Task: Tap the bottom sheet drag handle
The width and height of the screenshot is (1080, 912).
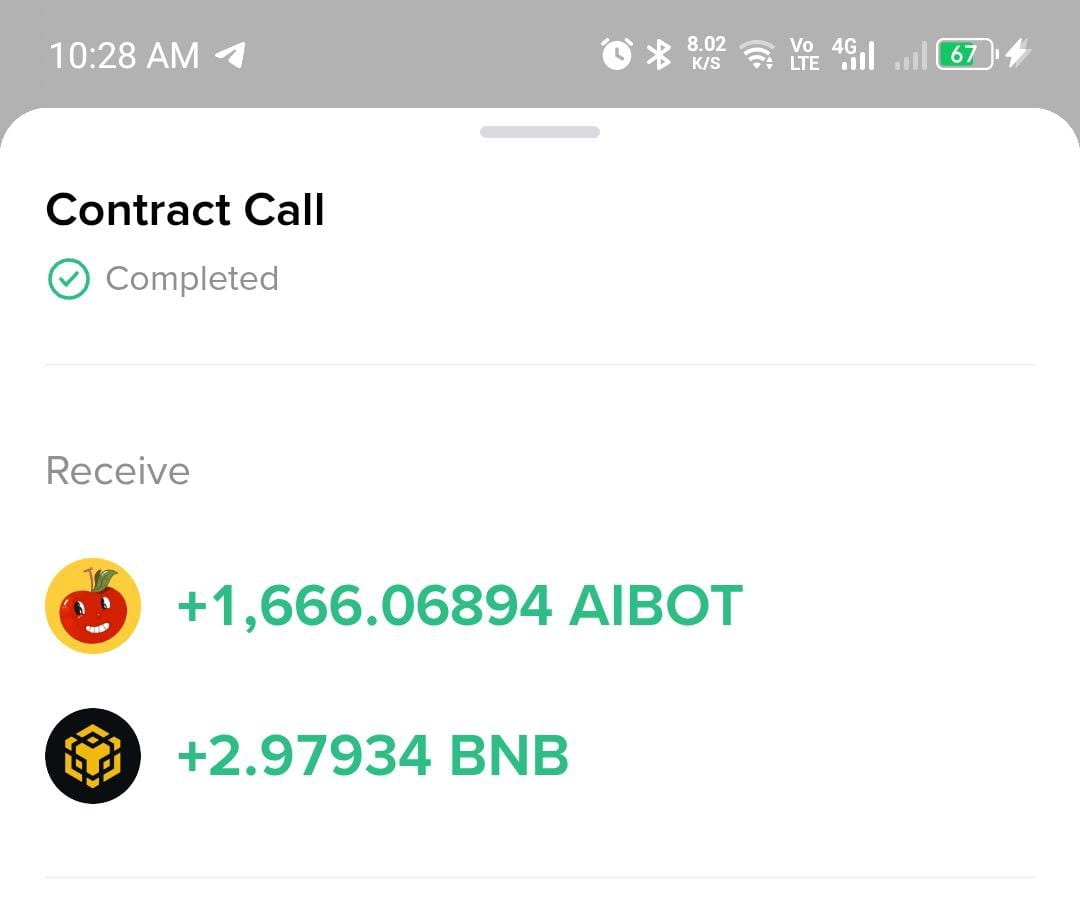Action: (x=540, y=132)
